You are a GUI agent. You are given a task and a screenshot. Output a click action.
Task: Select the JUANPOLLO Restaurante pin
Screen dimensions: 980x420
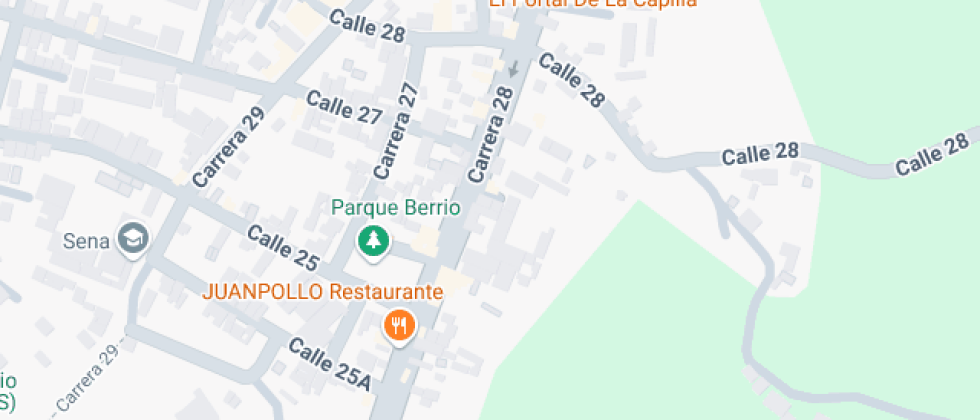[x=399, y=326]
